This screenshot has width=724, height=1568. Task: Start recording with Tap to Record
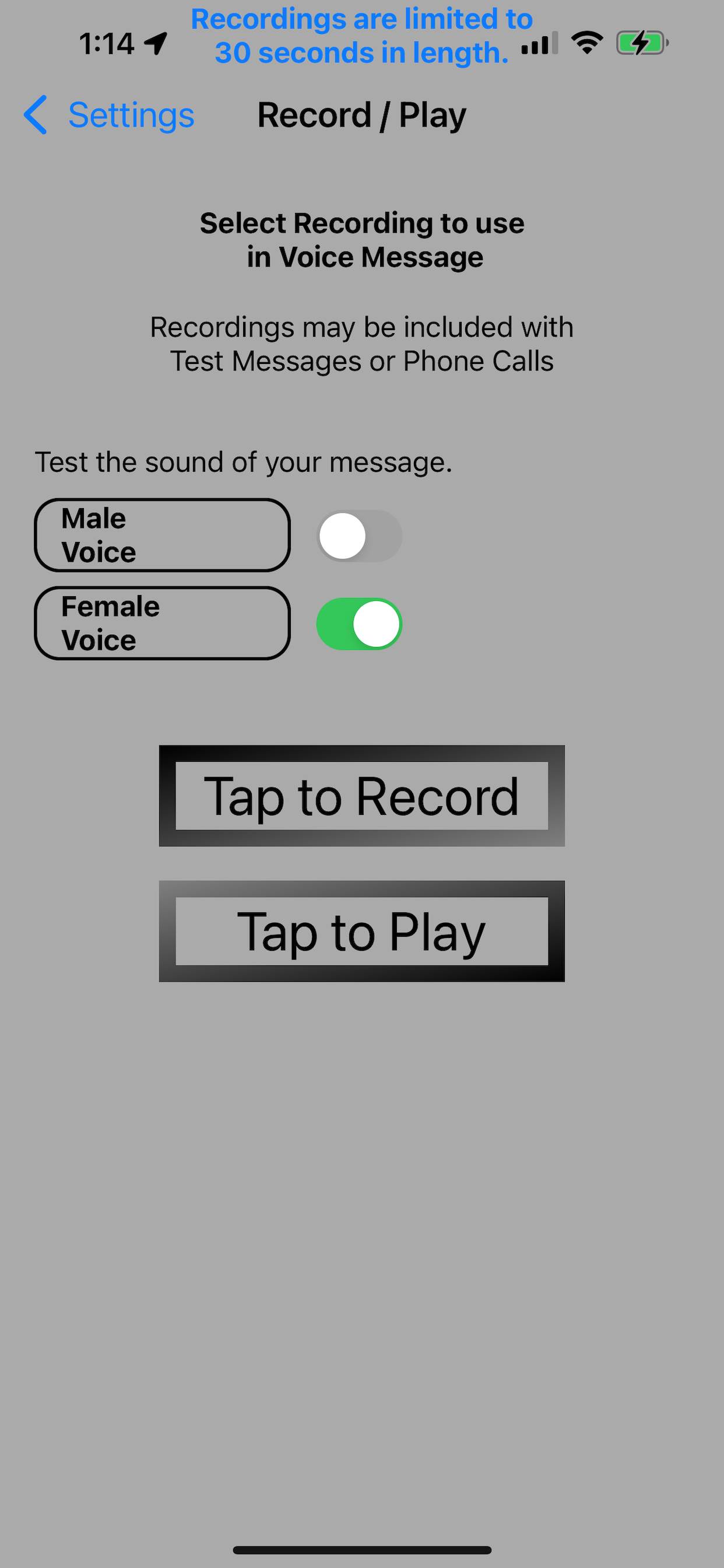click(x=362, y=796)
